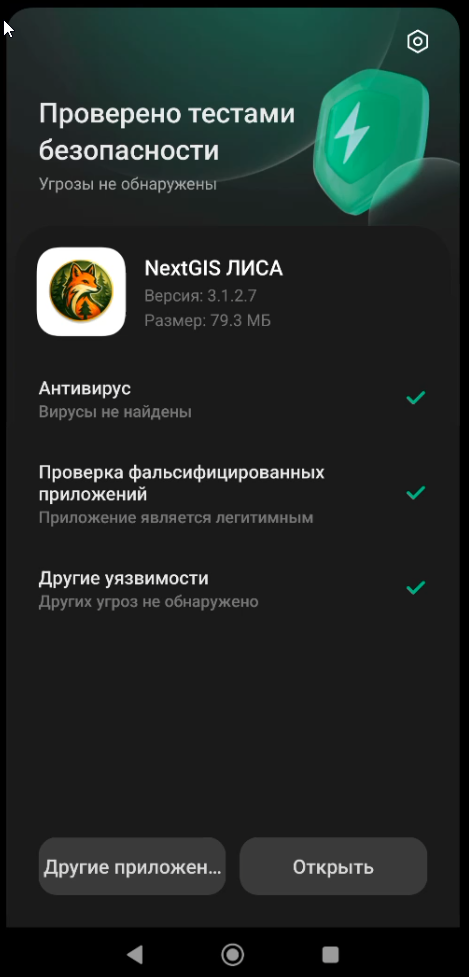
Task: Select the Другие приложения button
Action: 132,866
